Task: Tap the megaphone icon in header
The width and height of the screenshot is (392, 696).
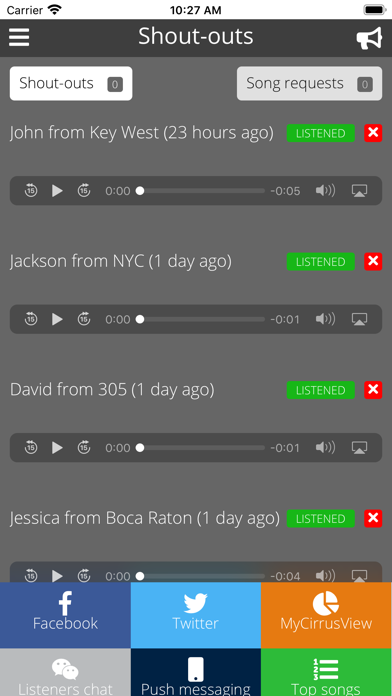Action: tap(369, 38)
